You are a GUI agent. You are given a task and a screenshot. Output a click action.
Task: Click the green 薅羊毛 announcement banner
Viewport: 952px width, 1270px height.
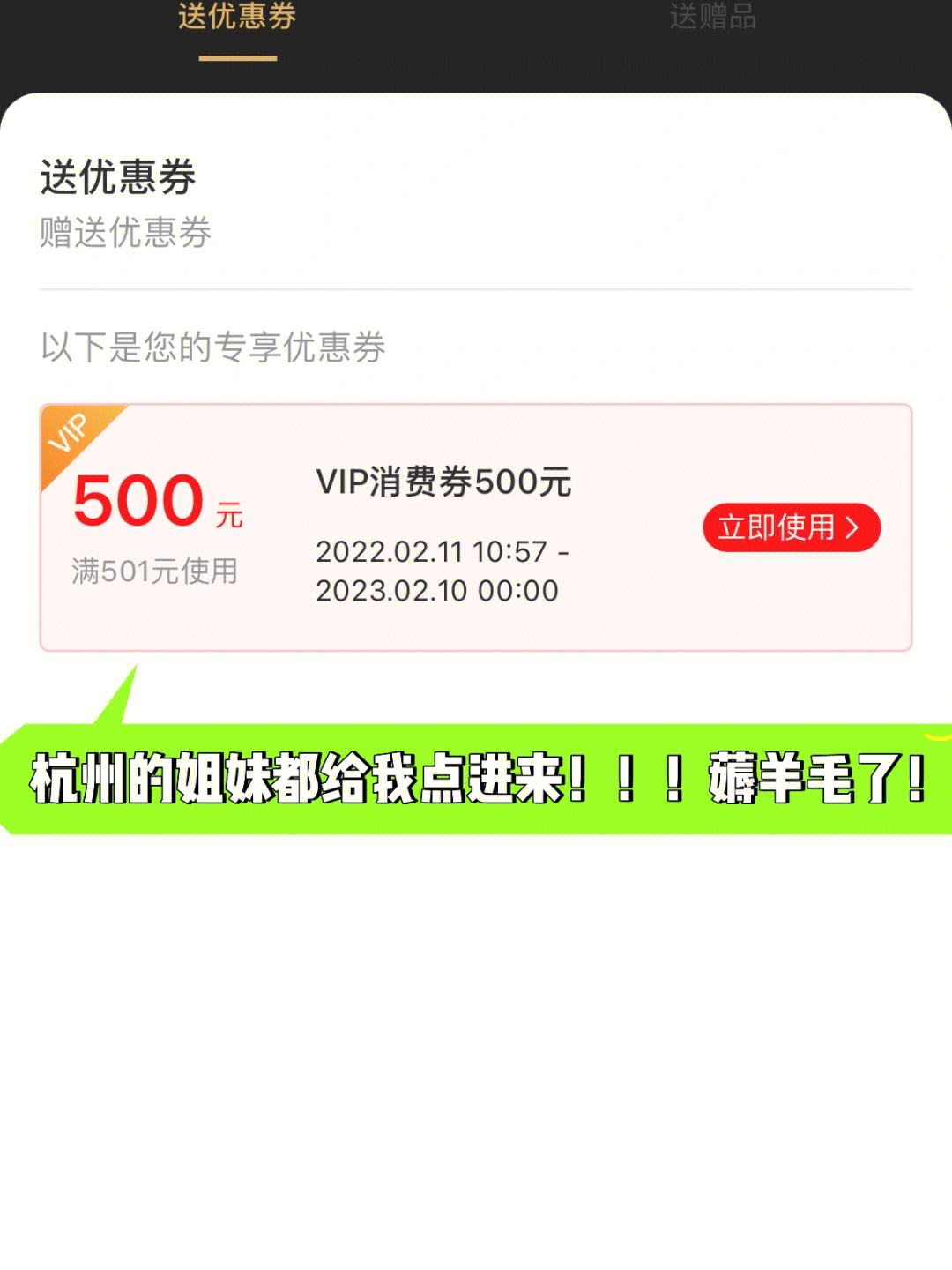pos(476,781)
